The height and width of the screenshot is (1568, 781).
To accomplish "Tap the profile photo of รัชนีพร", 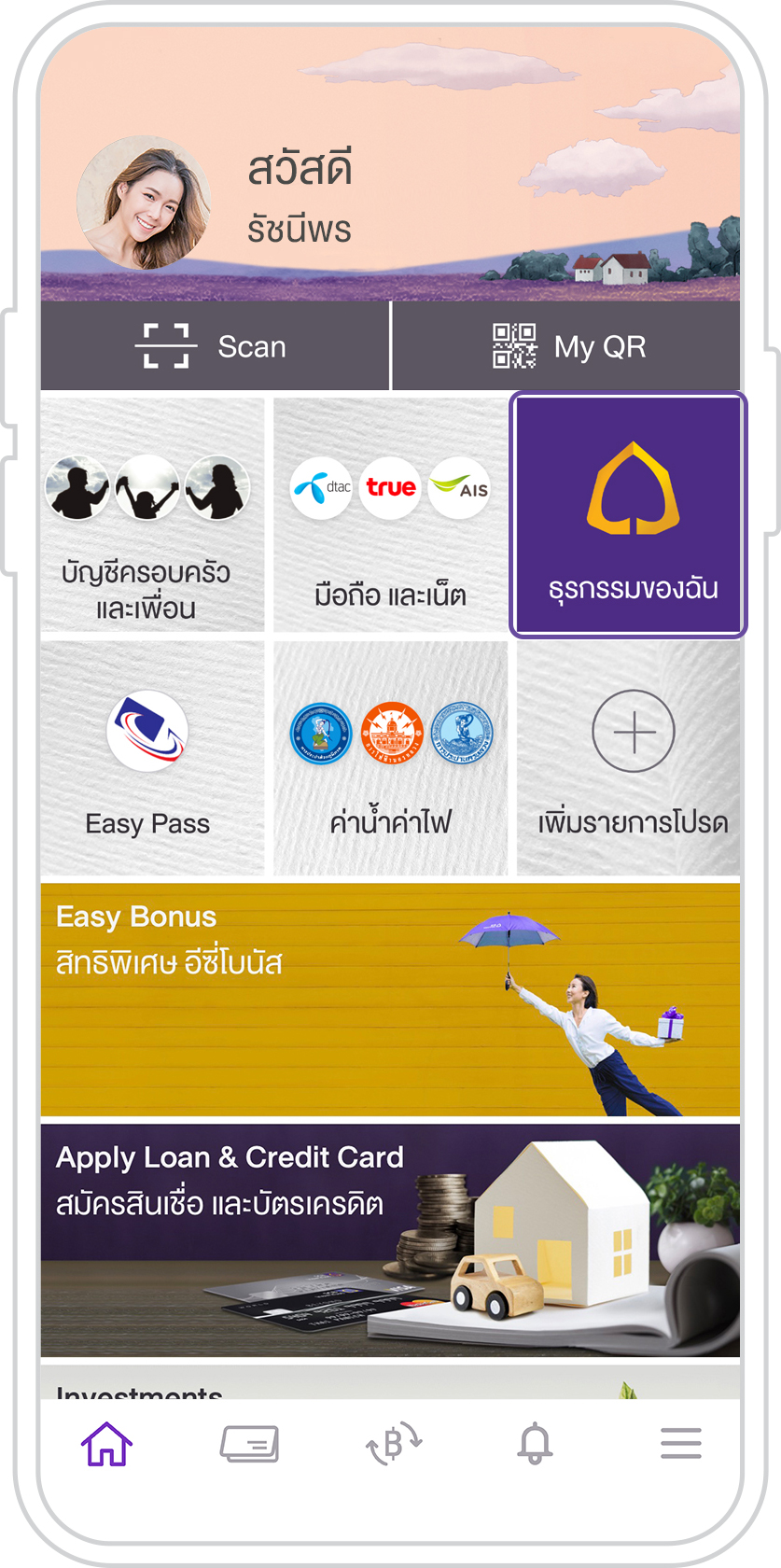I will (x=144, y=203).
